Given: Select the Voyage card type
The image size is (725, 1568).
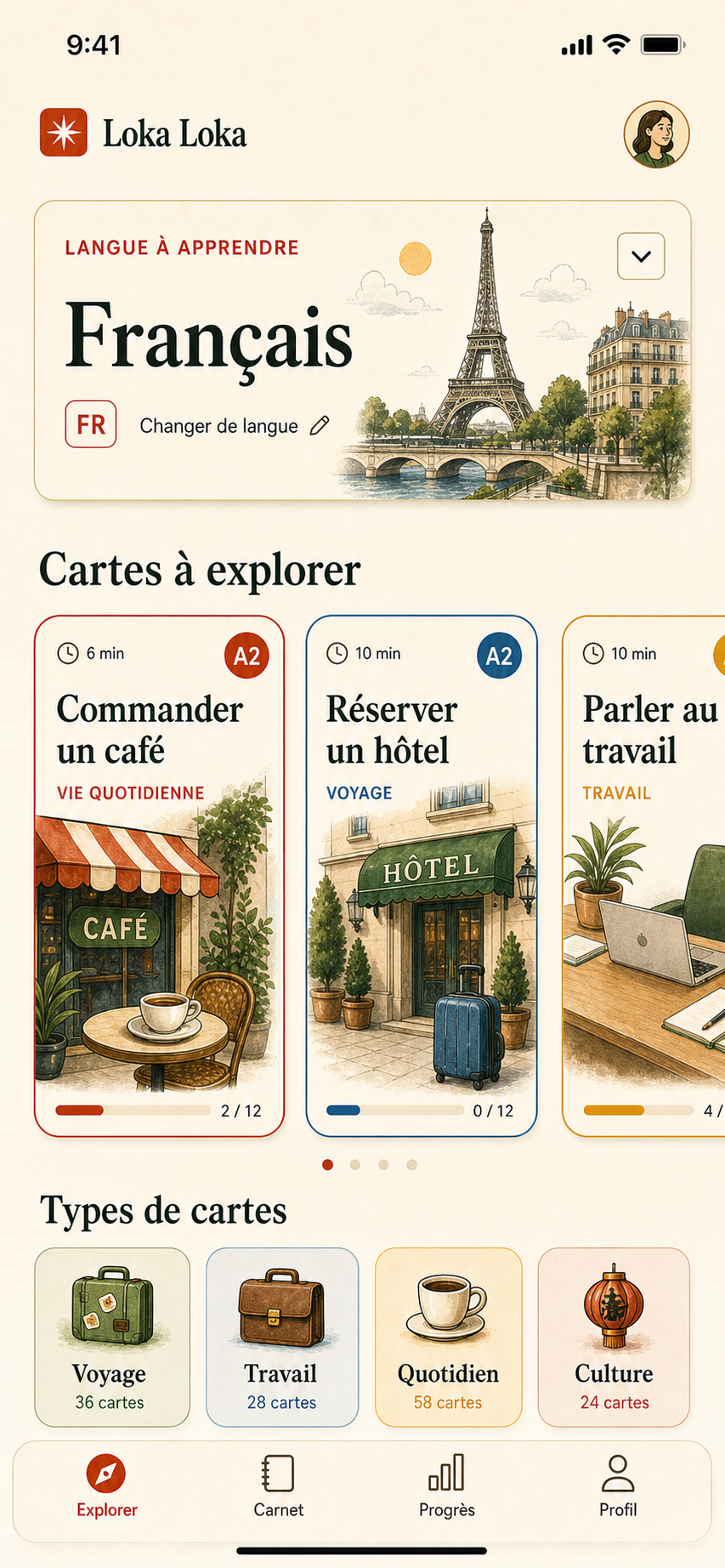Looking at the screenshot, I should (111, 1337).
